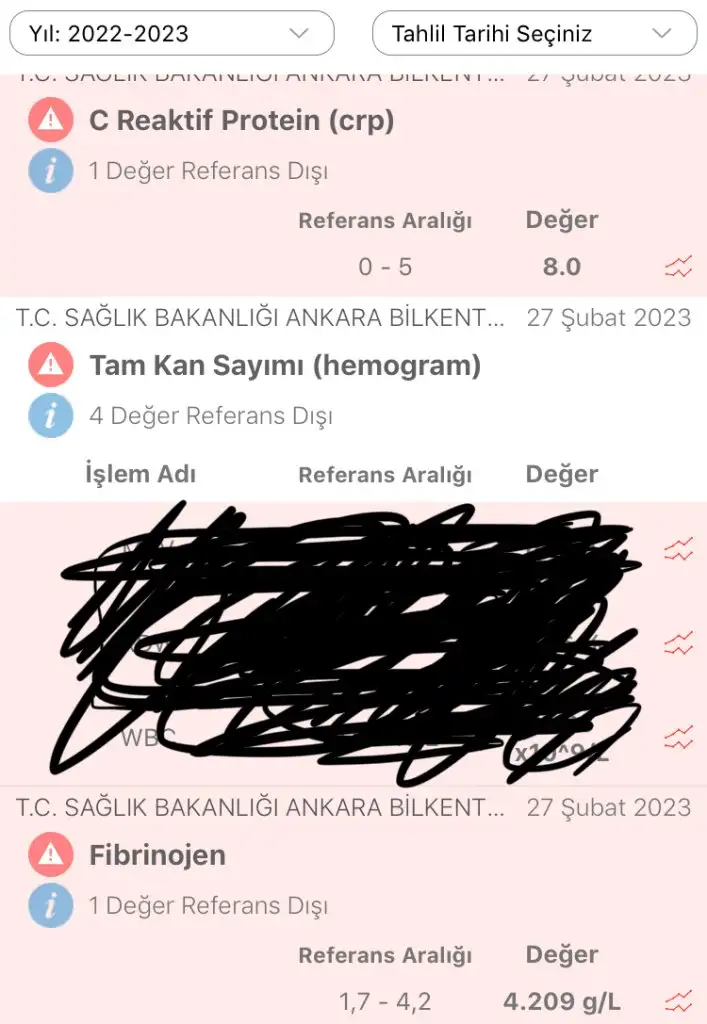
Task: Tap the info icon under C Reaktif Protein
Action: [x=50, y=171]
